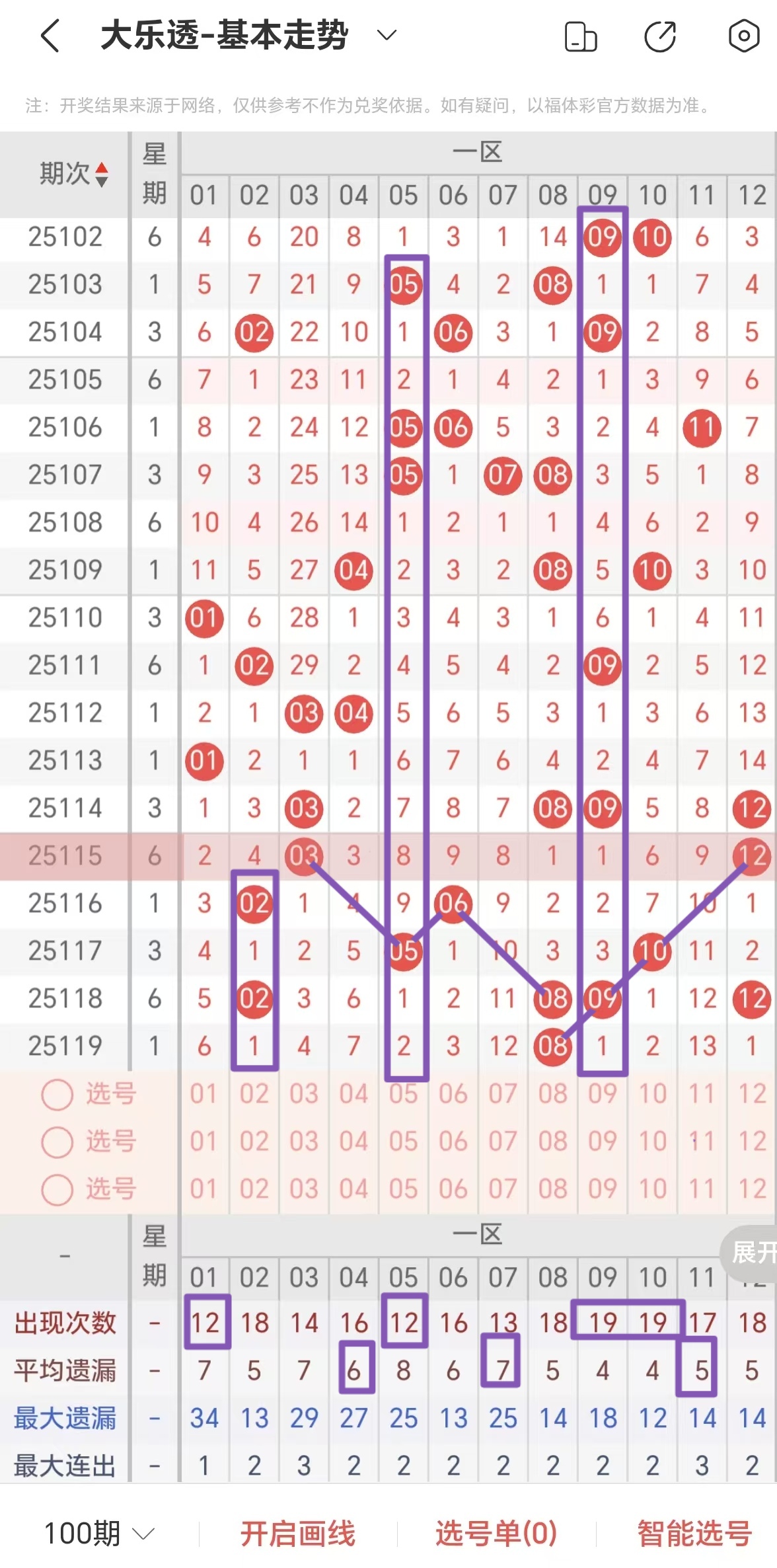This screenshot has height=1568, width=777.
Task: Open chart settings hexagon icon
Action: coord(743,36)
